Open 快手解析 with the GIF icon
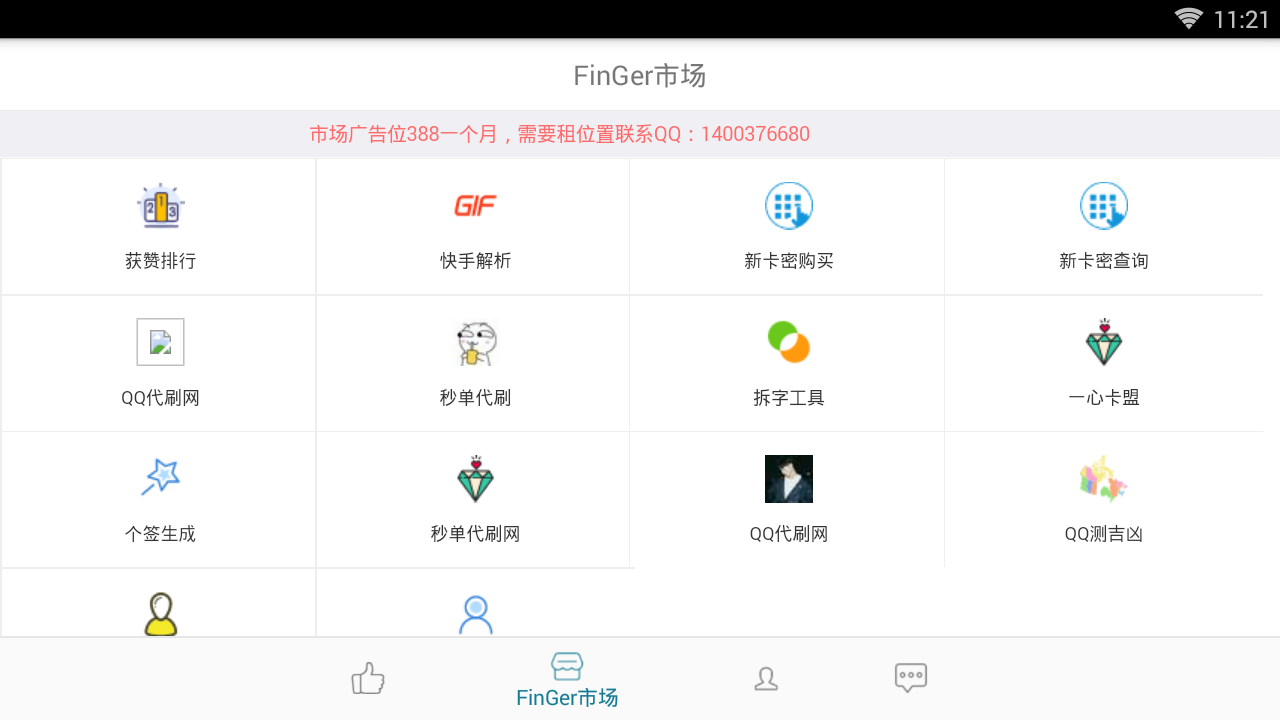This screenshot has height=720, width=1280. coord(475,227)
